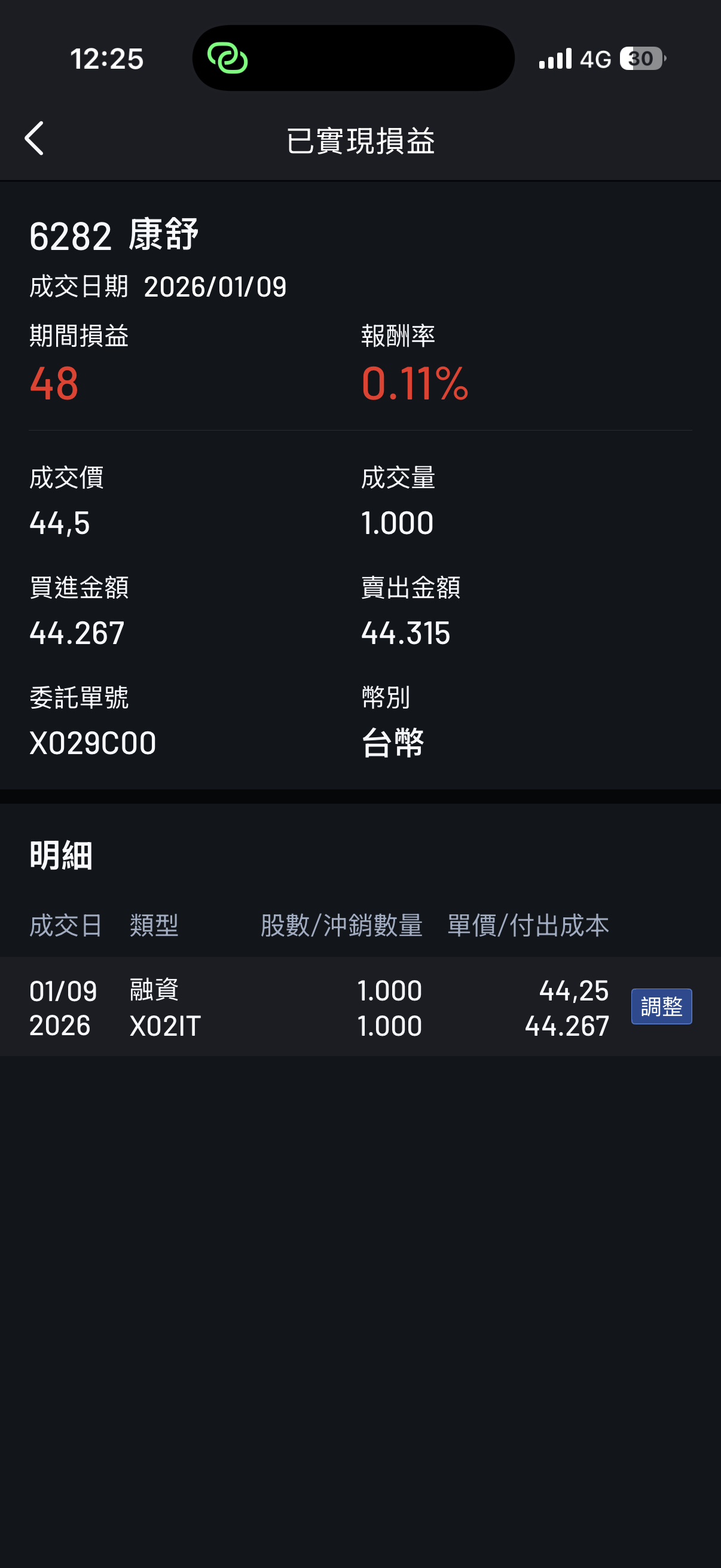721x1568 pixels.
Task: Open the green activity indicator in Dynamic Island
Action: (228, 59)
